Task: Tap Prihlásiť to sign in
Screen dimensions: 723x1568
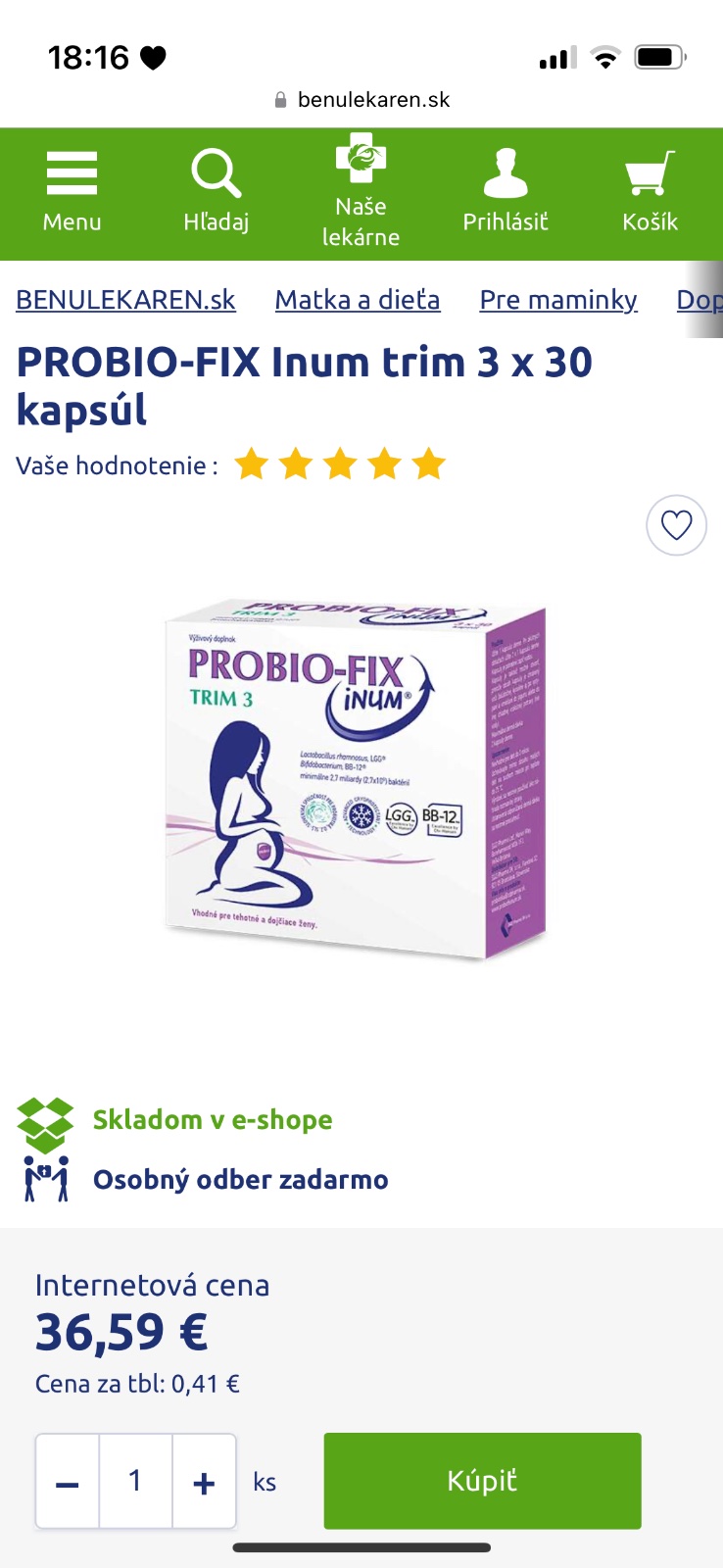Action: [x=506, y=193]
